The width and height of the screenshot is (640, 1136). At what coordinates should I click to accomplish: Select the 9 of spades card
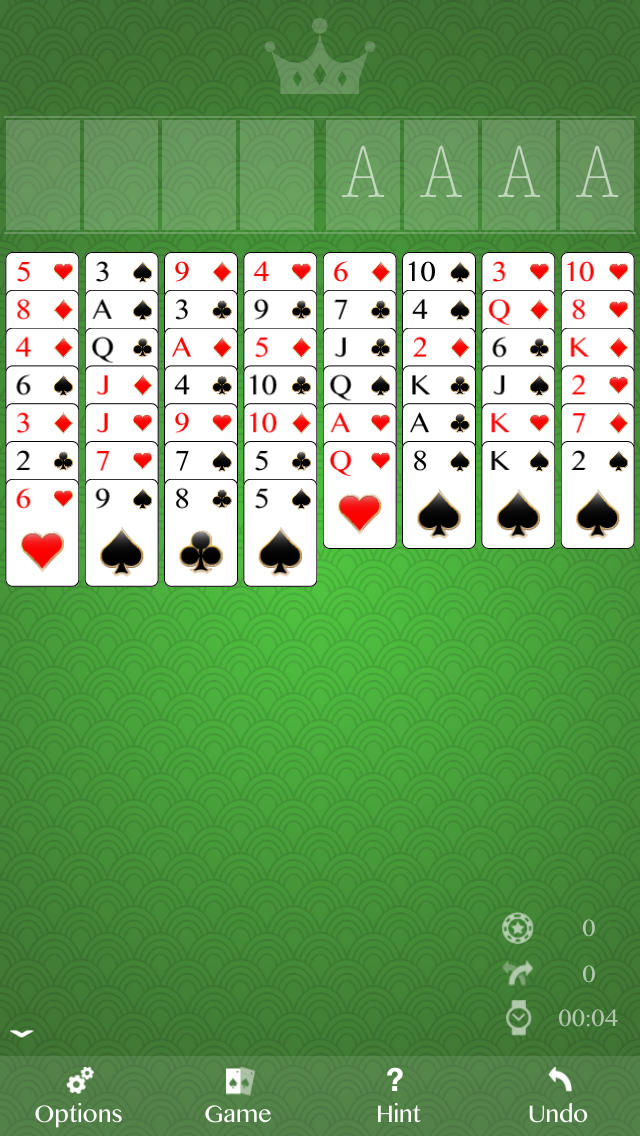point(122,532)
